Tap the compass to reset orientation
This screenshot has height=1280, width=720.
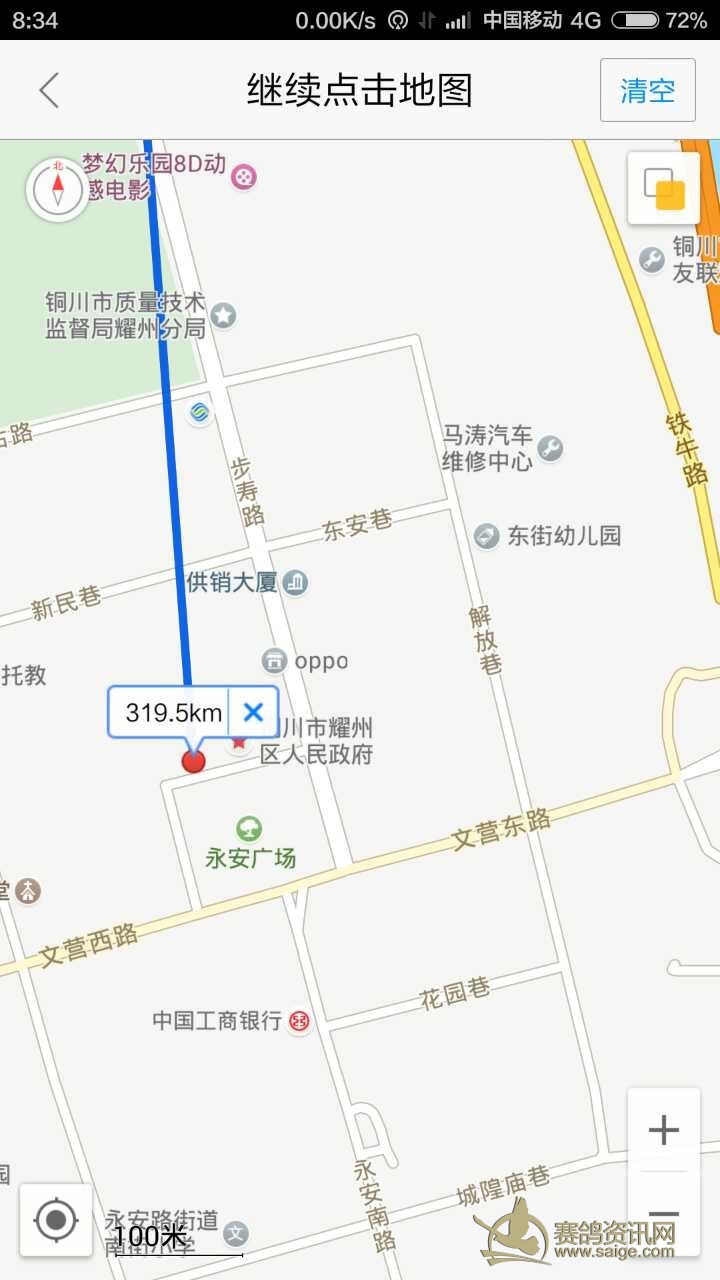coord(57,188)
